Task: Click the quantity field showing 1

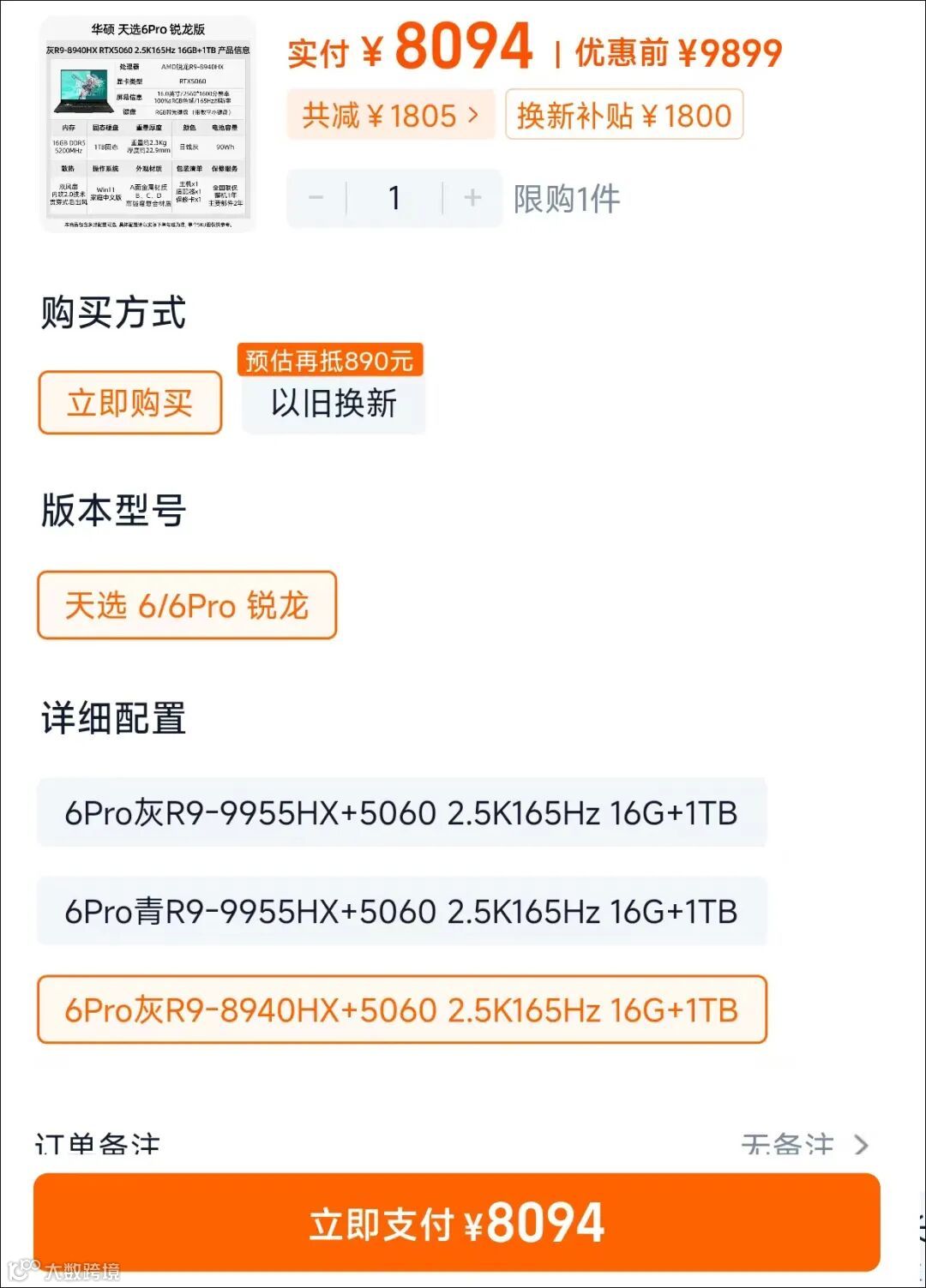Action: pos(394,198)
